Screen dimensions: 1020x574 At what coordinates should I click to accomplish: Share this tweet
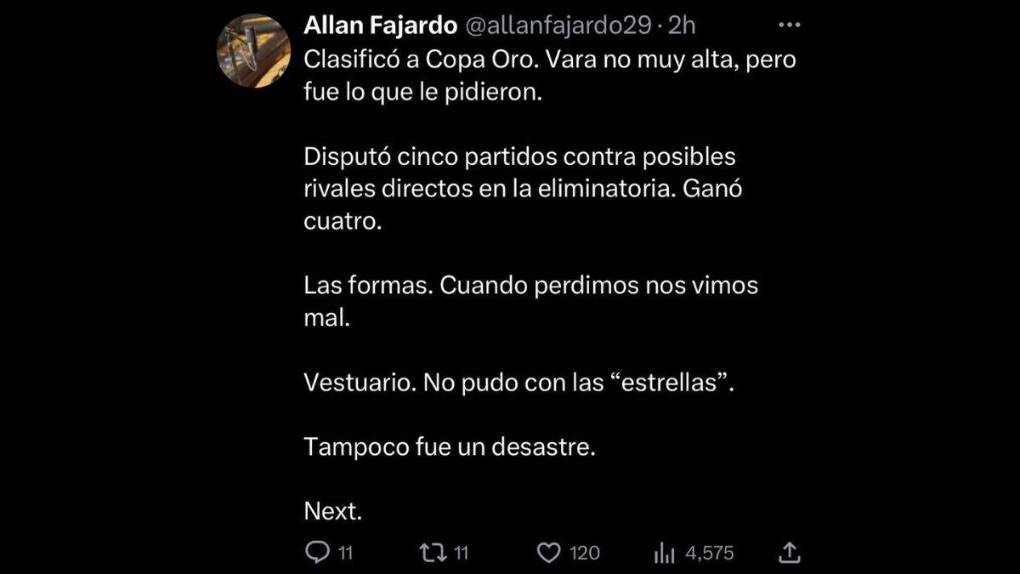coord(789,552)
